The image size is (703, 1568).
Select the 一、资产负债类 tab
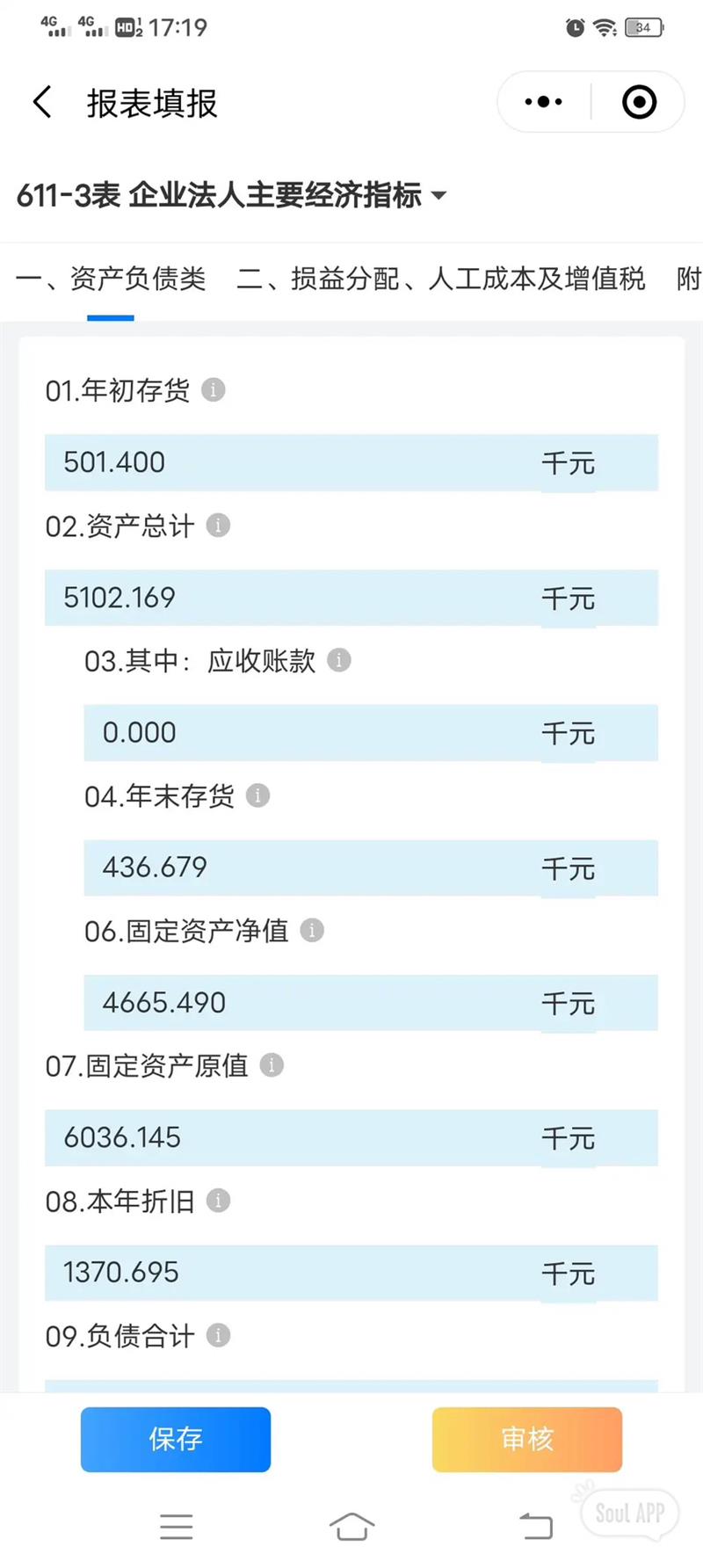coord(111,279)
